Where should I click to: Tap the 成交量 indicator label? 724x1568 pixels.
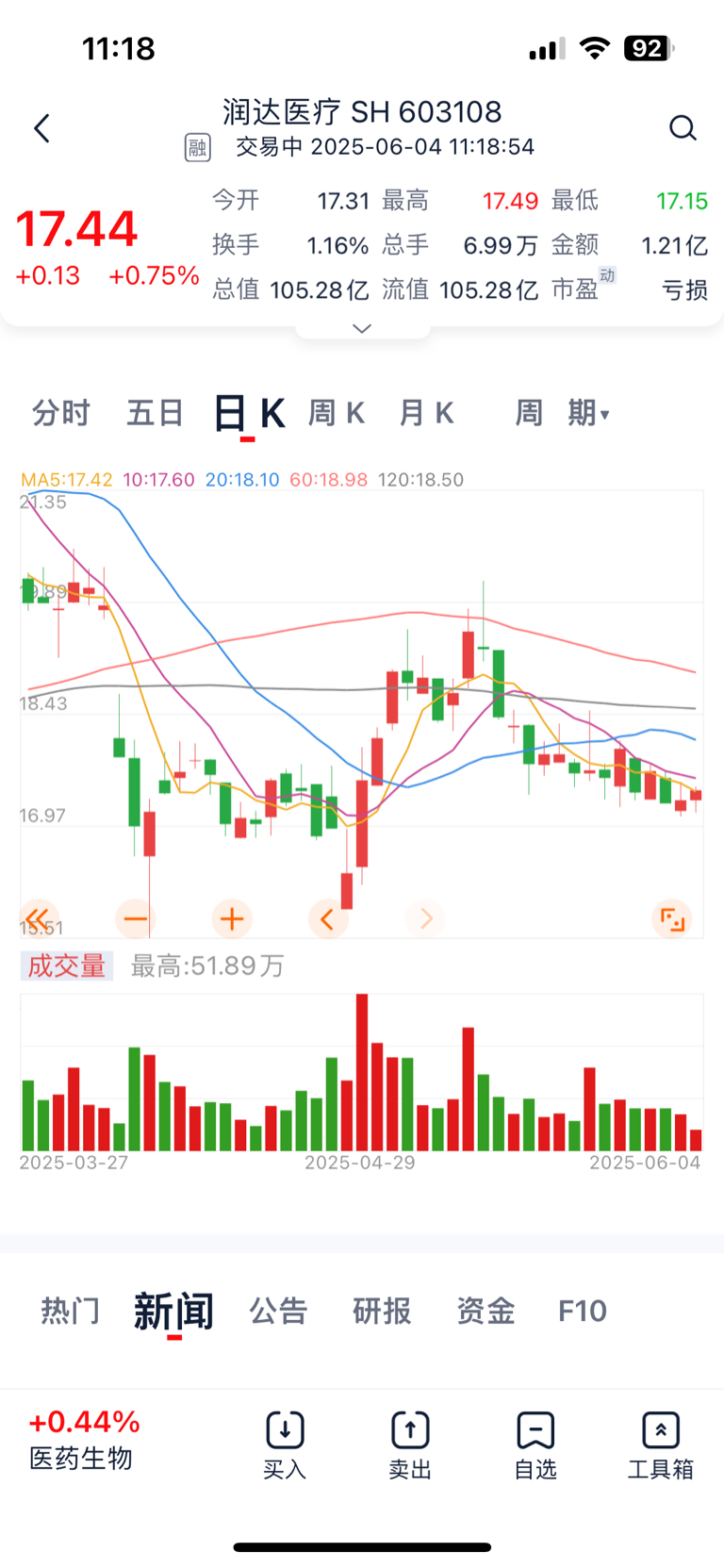pos(67,966)
